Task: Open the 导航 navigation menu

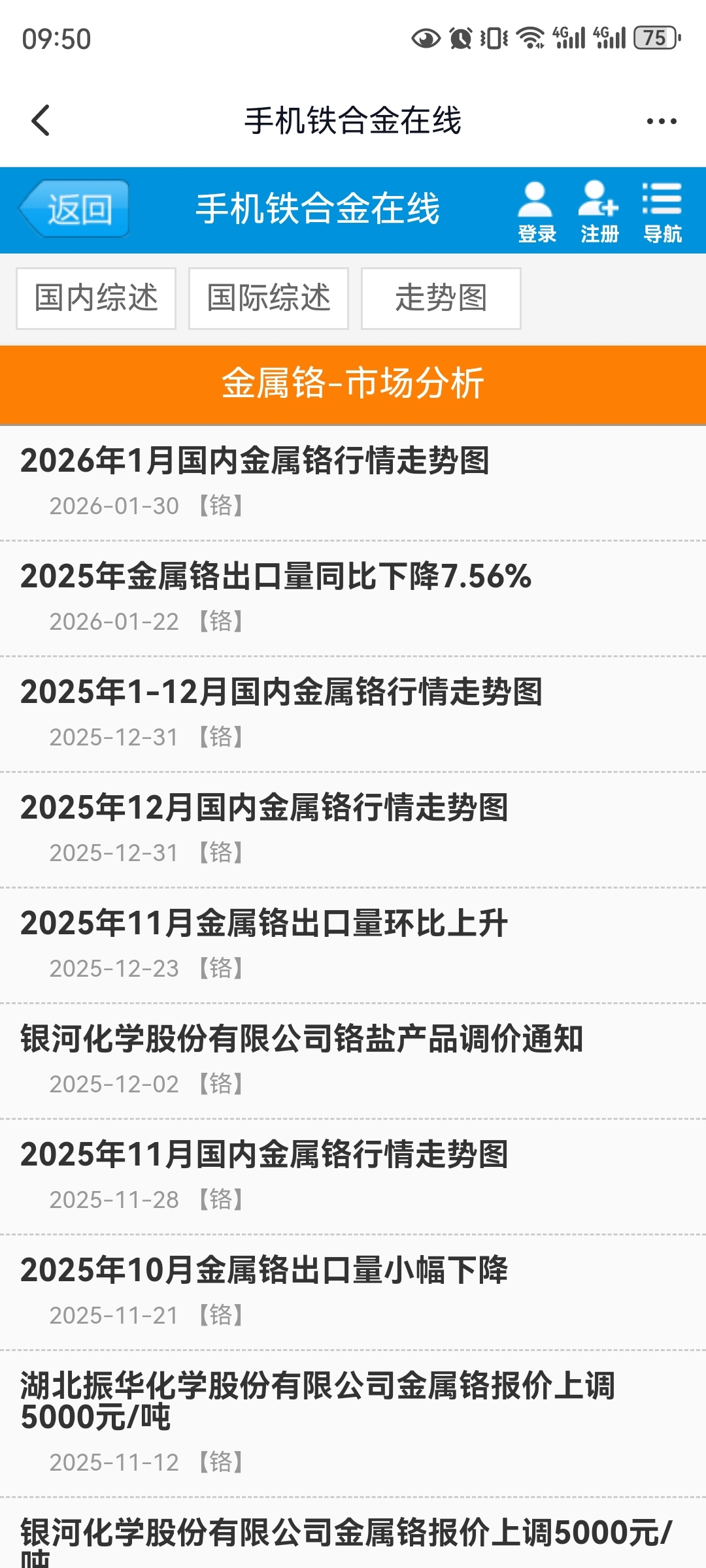Action: (662, 212)
